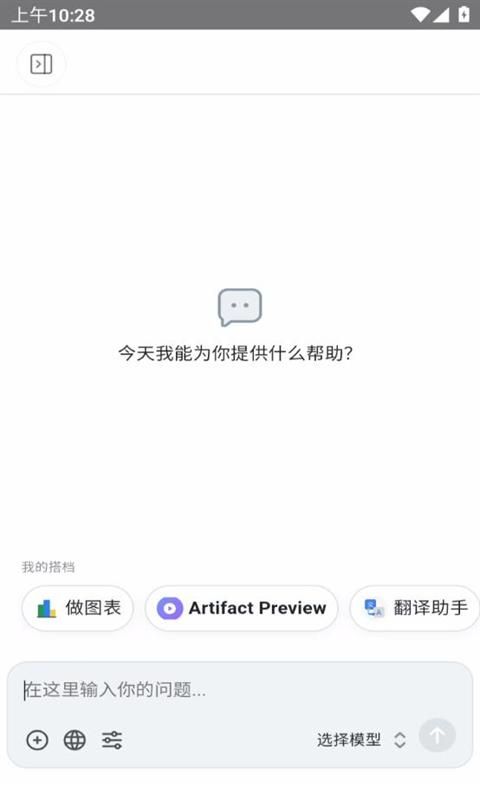This screenshot has width=480, height=788.
Task: Select the 做图表 assistant chip
Action: [78, 608]
